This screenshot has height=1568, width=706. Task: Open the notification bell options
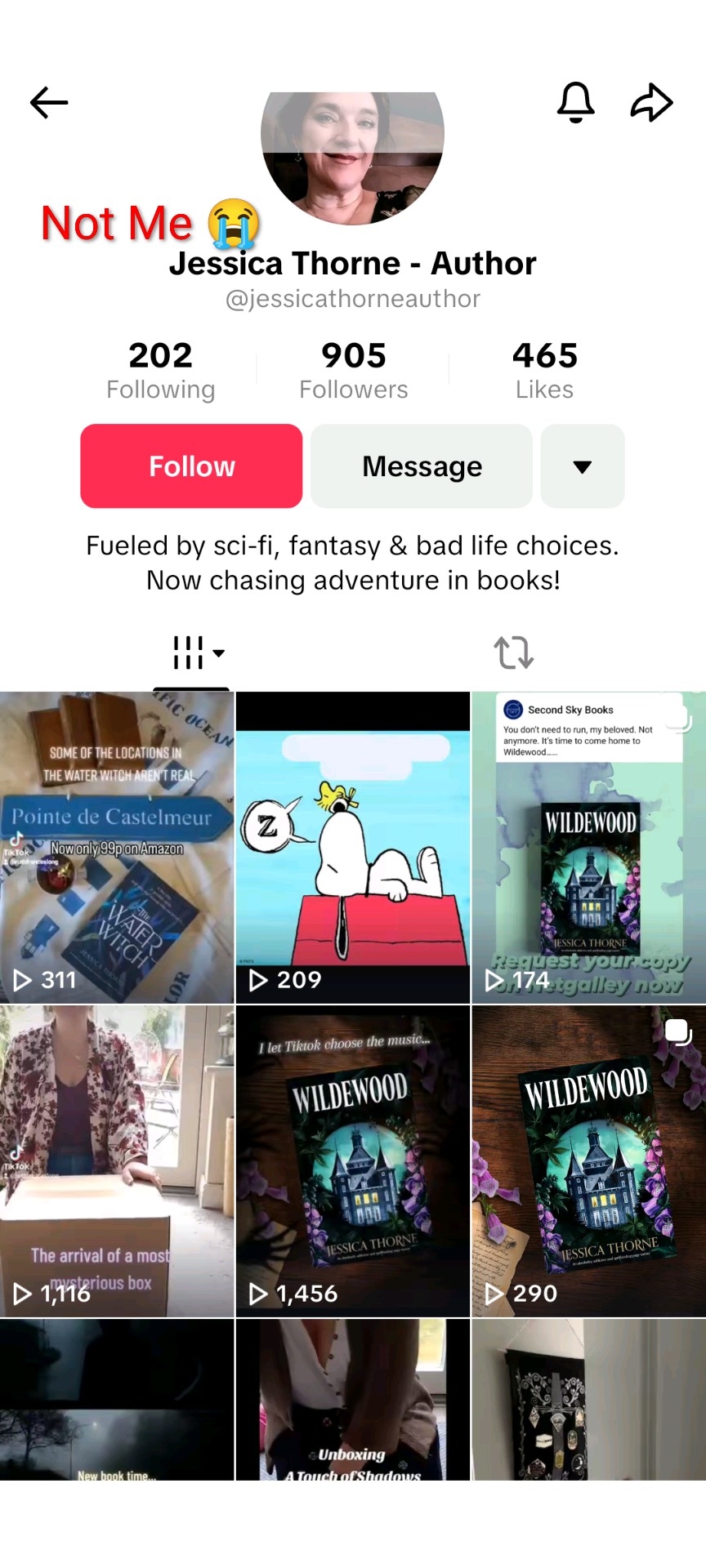tap(575, 103)
